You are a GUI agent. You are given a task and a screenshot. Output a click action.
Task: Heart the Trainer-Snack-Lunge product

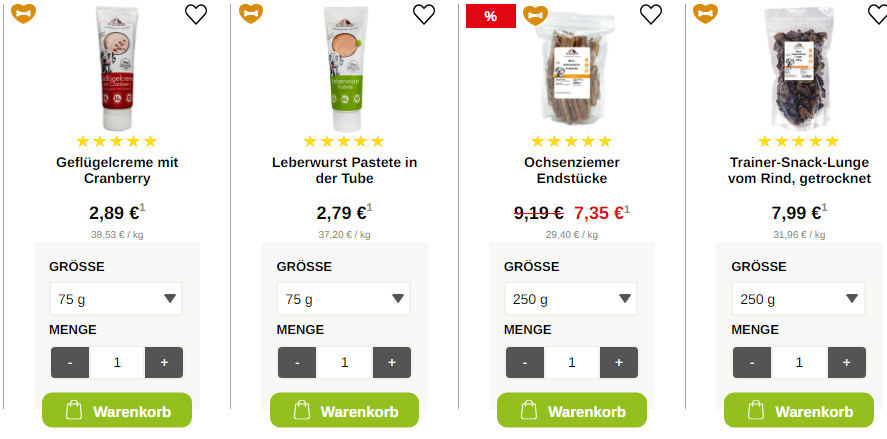click(x=878, y=14)
